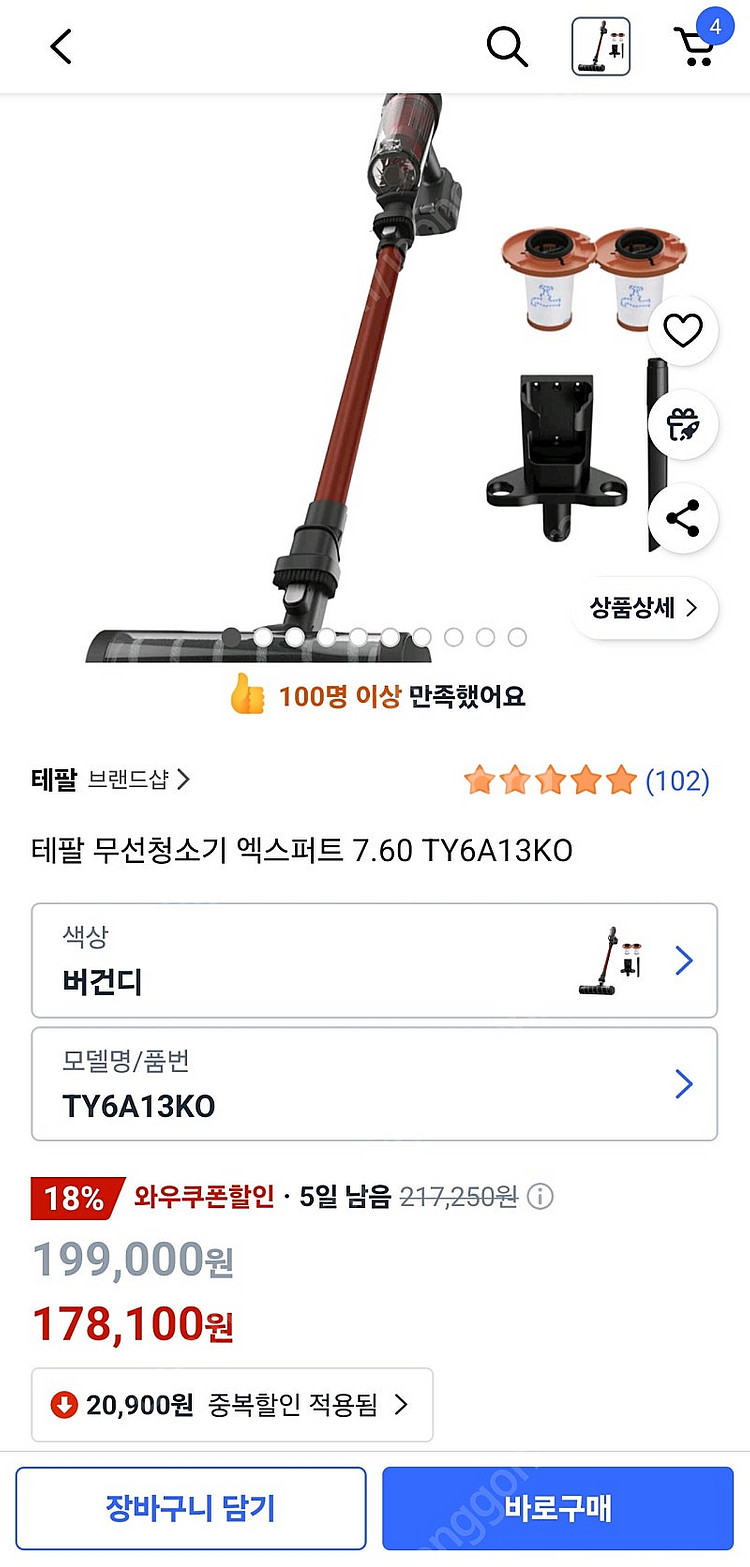Expand the 색상 버건디 color option
Image resolution: width=750 pixels, height=1567 pixels.
(375, 960)
